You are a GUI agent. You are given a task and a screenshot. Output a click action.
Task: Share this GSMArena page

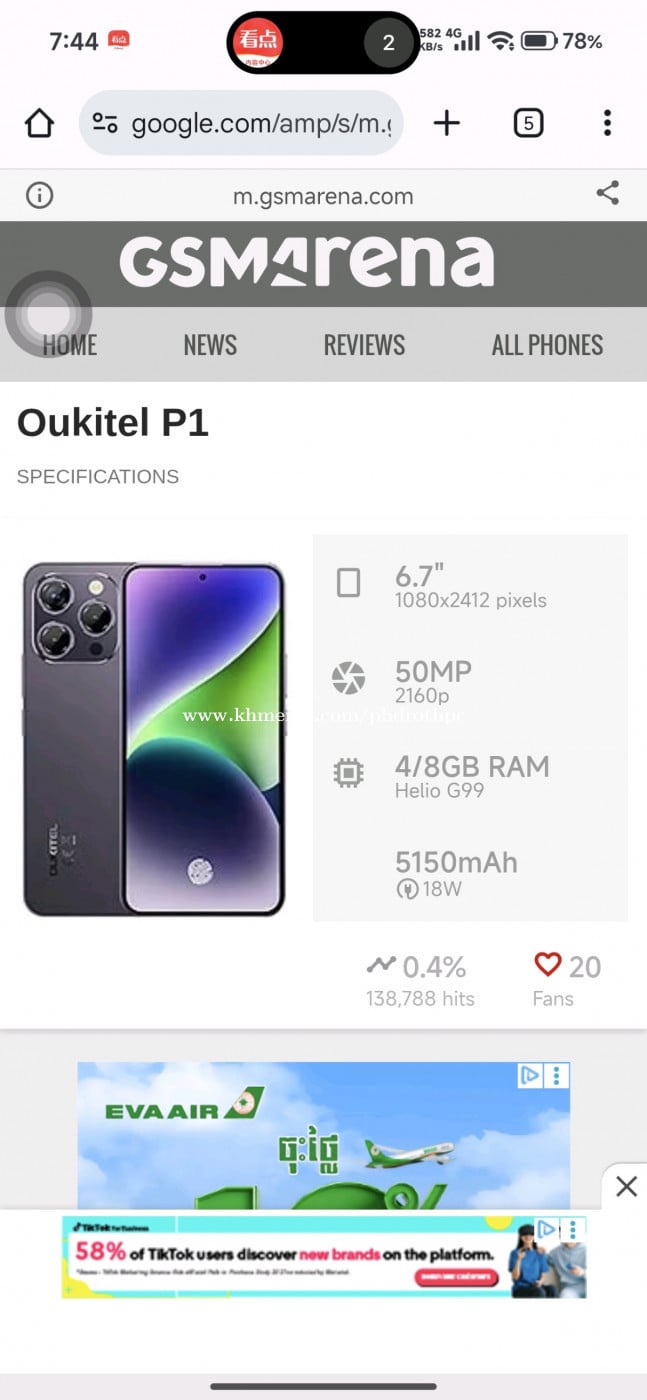(x=607, y=194)
